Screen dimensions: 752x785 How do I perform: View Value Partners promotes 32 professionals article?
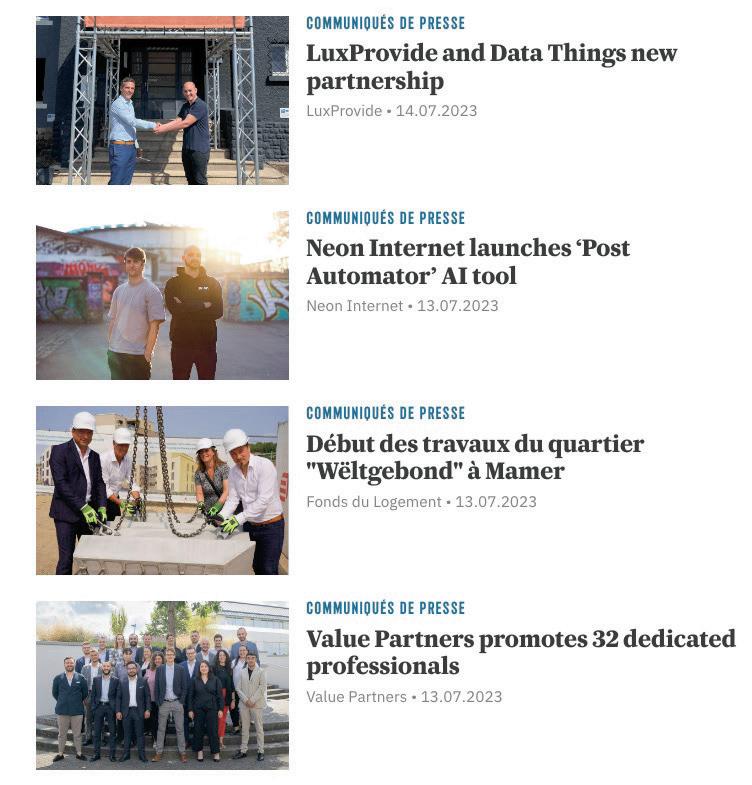520,652
